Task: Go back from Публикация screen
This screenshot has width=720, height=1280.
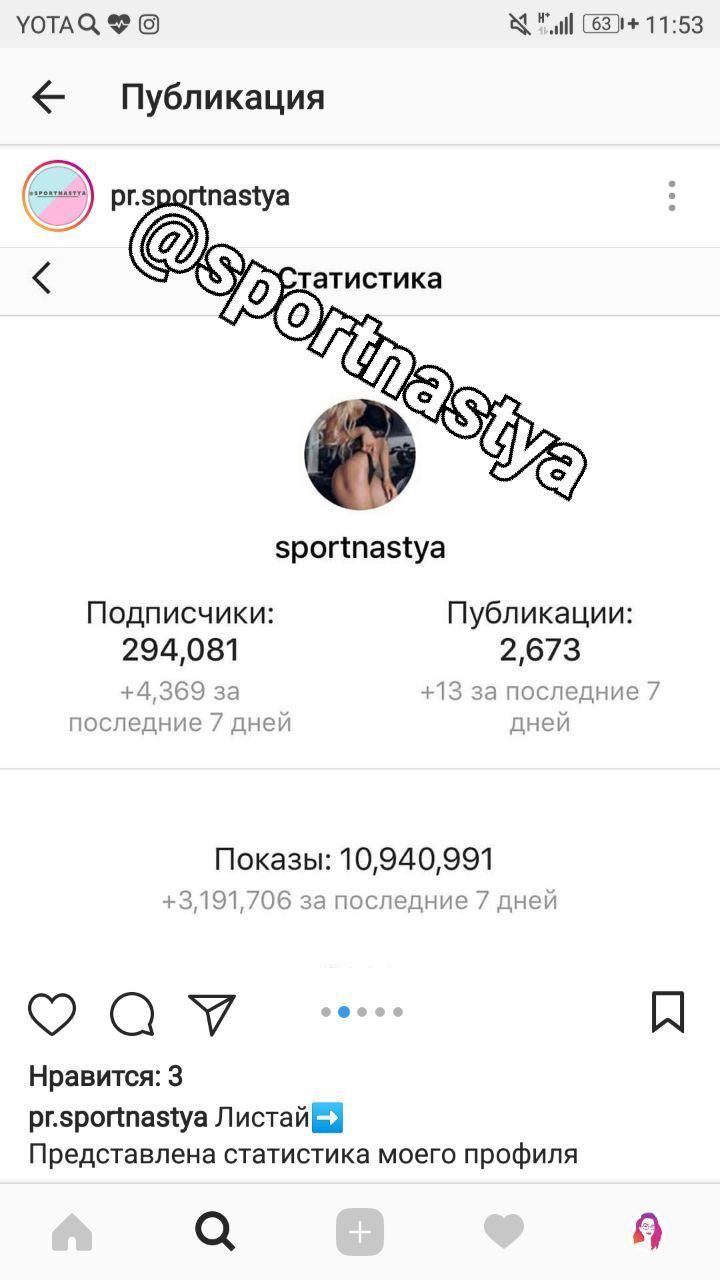Action: (x=48, y=97)
